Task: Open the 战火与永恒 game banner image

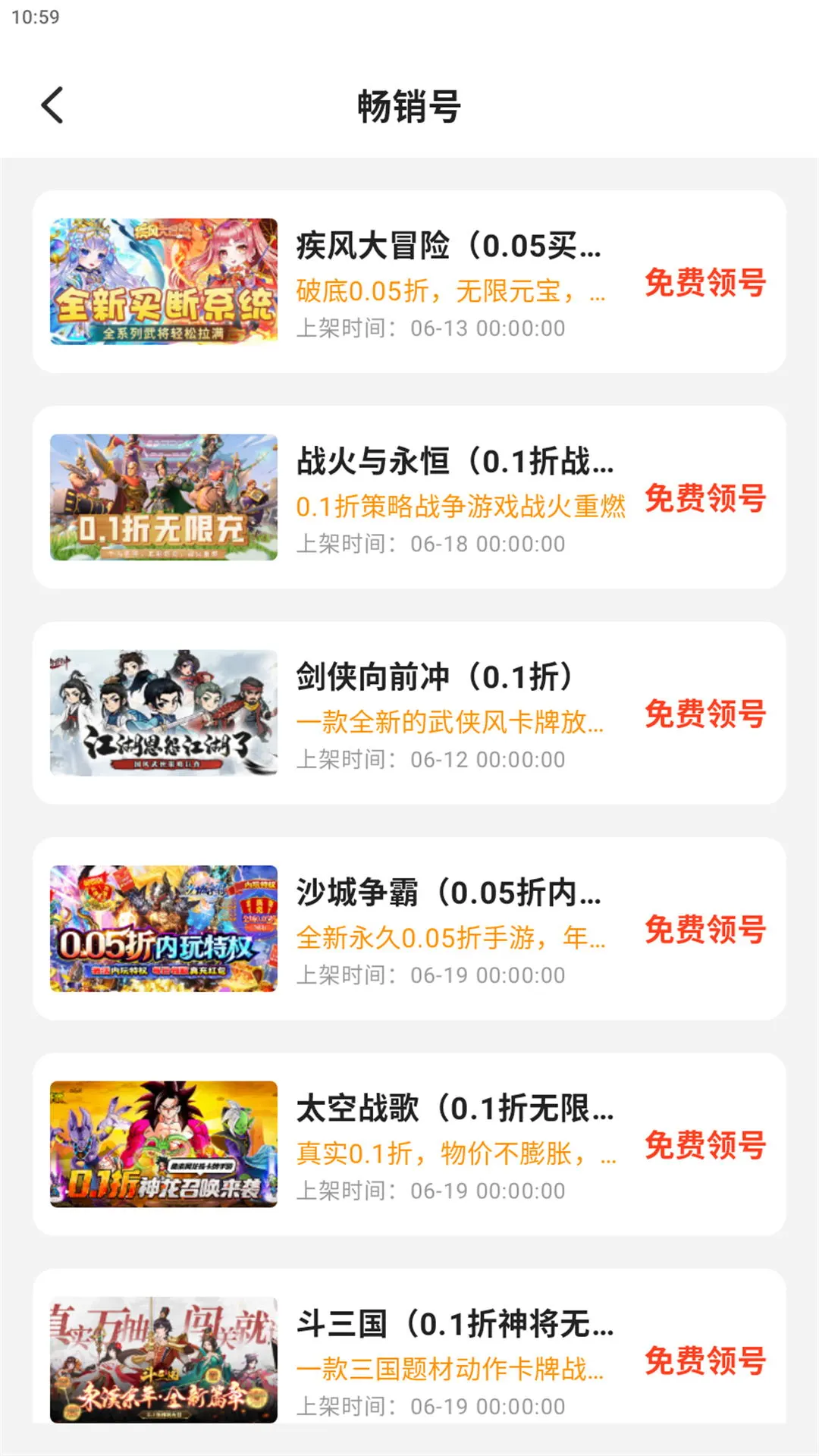Action: tap(162, 500)
